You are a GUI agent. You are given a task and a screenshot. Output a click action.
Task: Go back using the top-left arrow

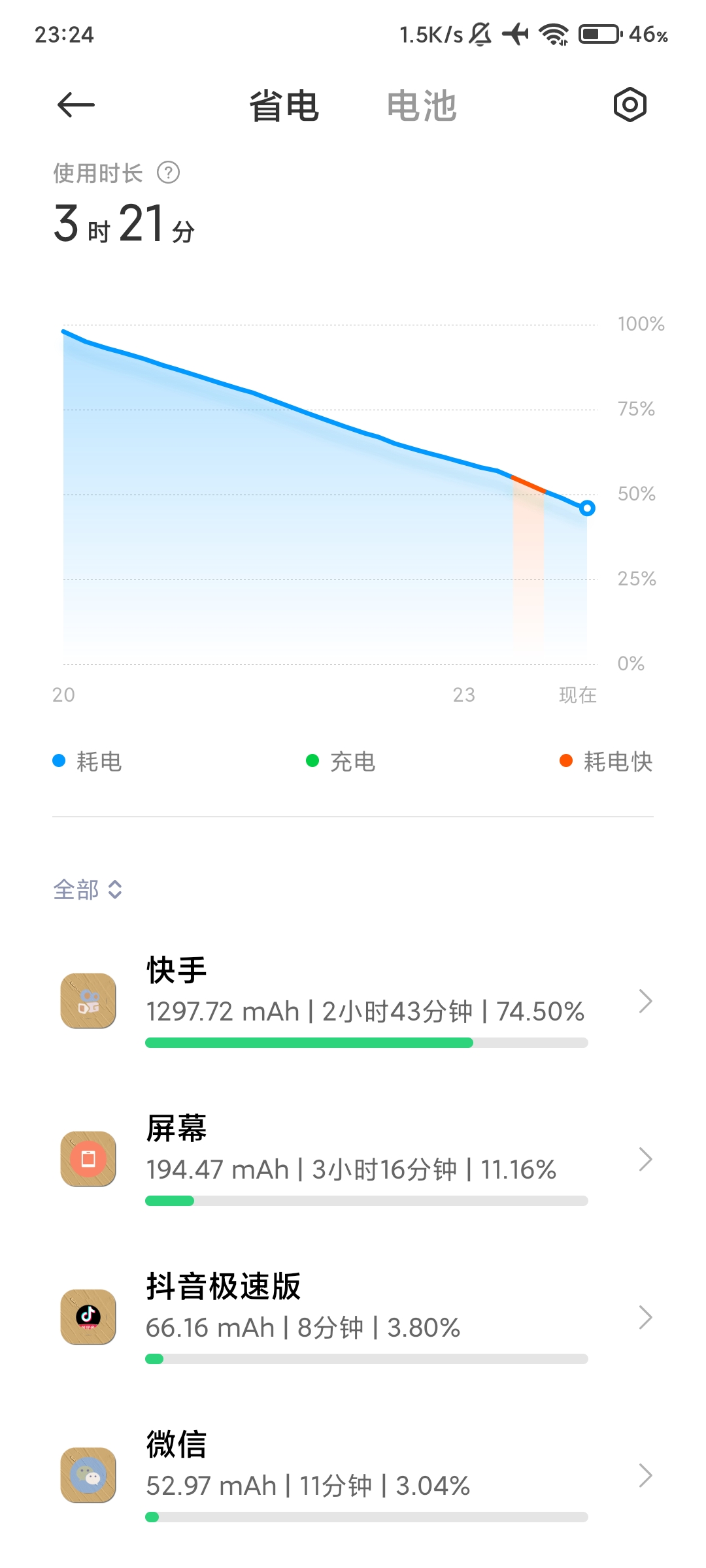76,105
